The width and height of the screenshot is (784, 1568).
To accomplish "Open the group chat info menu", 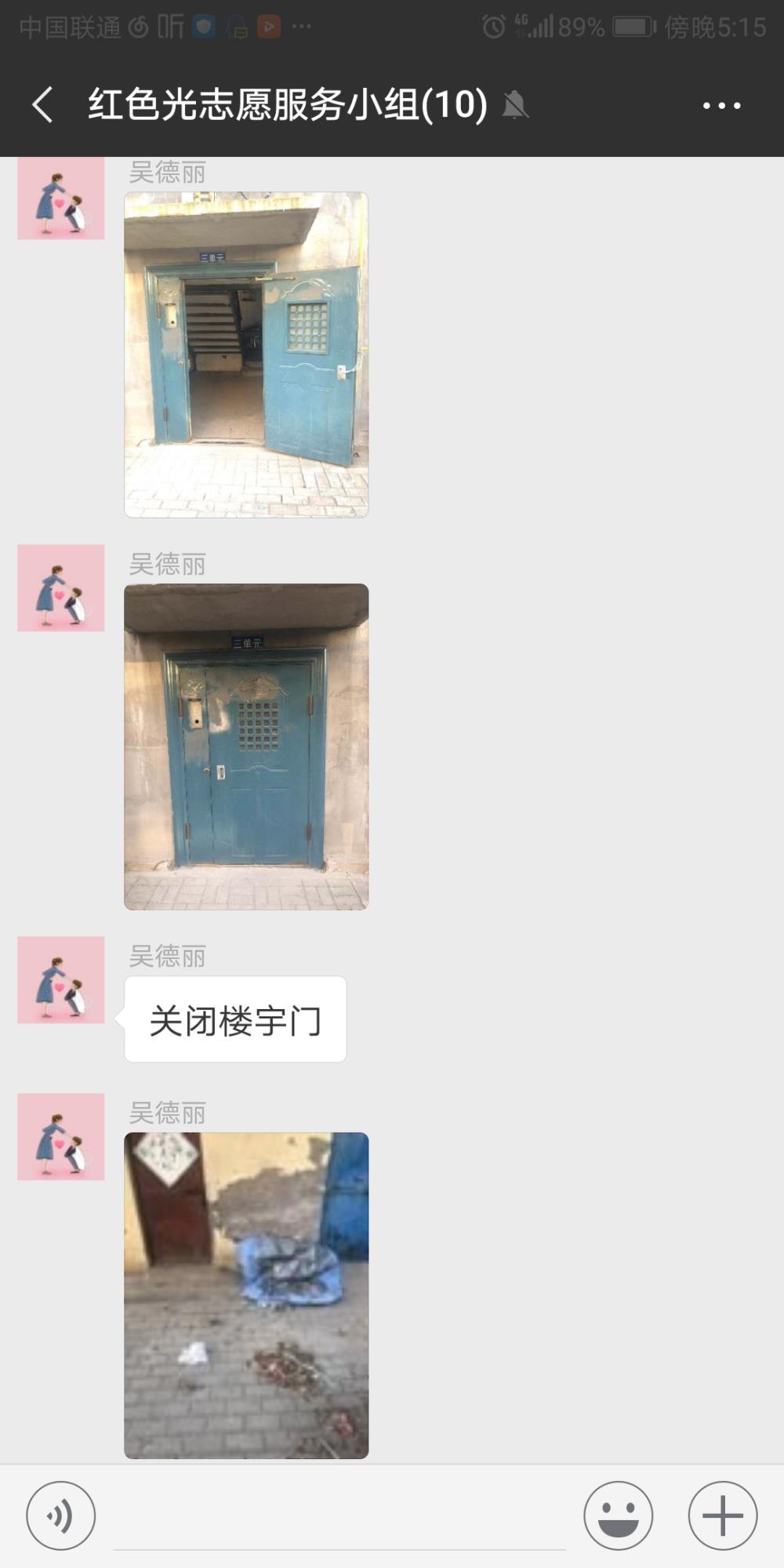I will point(721,105).
